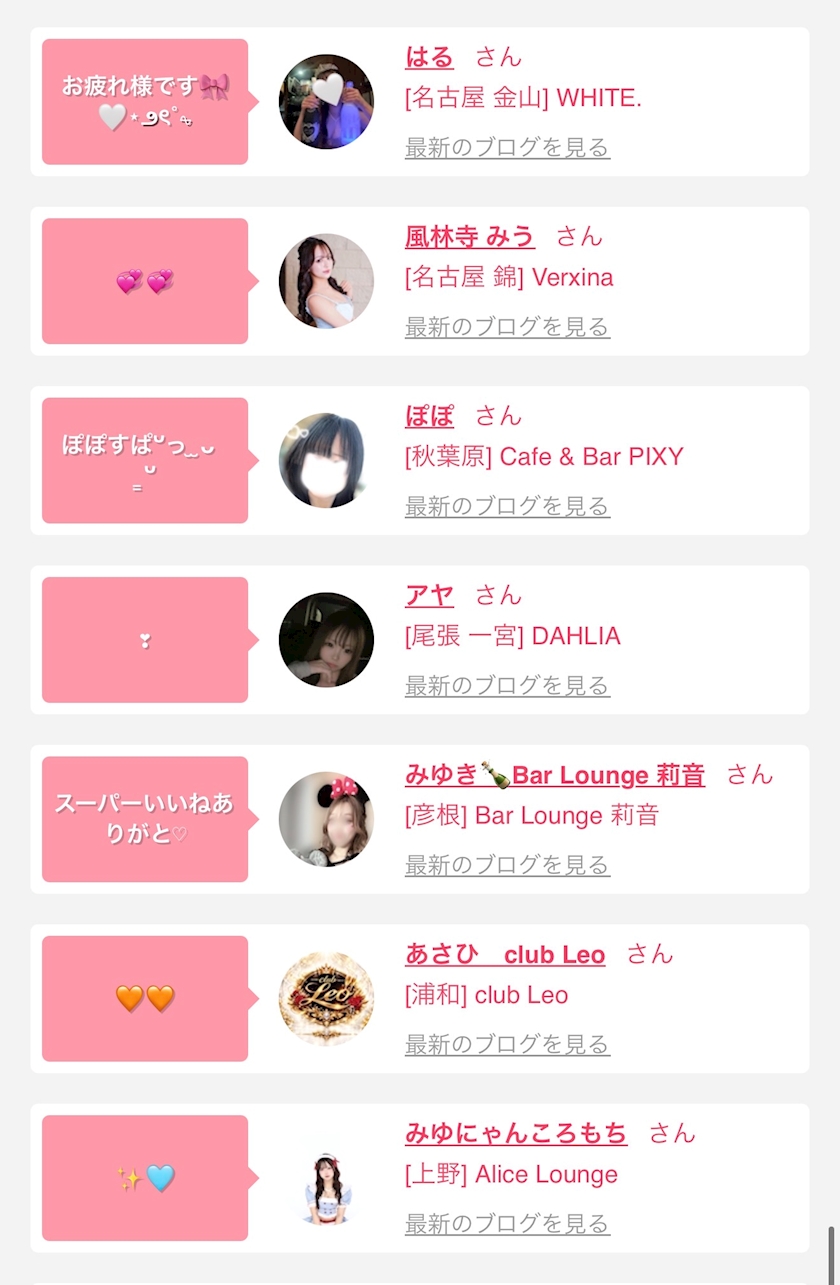Image resolution: width=840 pixels, height=1285 pixels.
Task: View latest blog of アヤ
Action: click(507, 685)
